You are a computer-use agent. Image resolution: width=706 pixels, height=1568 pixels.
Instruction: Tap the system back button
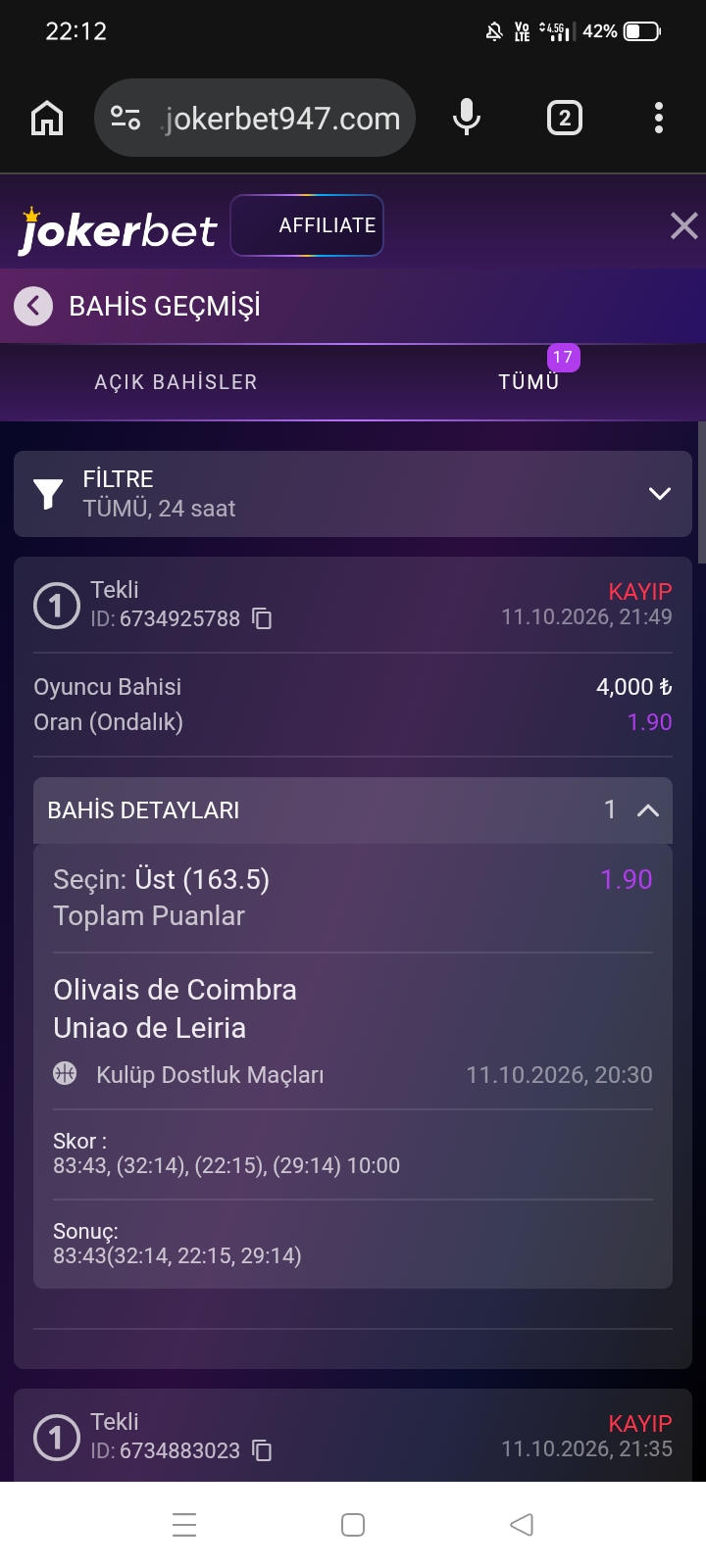(x=522, y=1525)
